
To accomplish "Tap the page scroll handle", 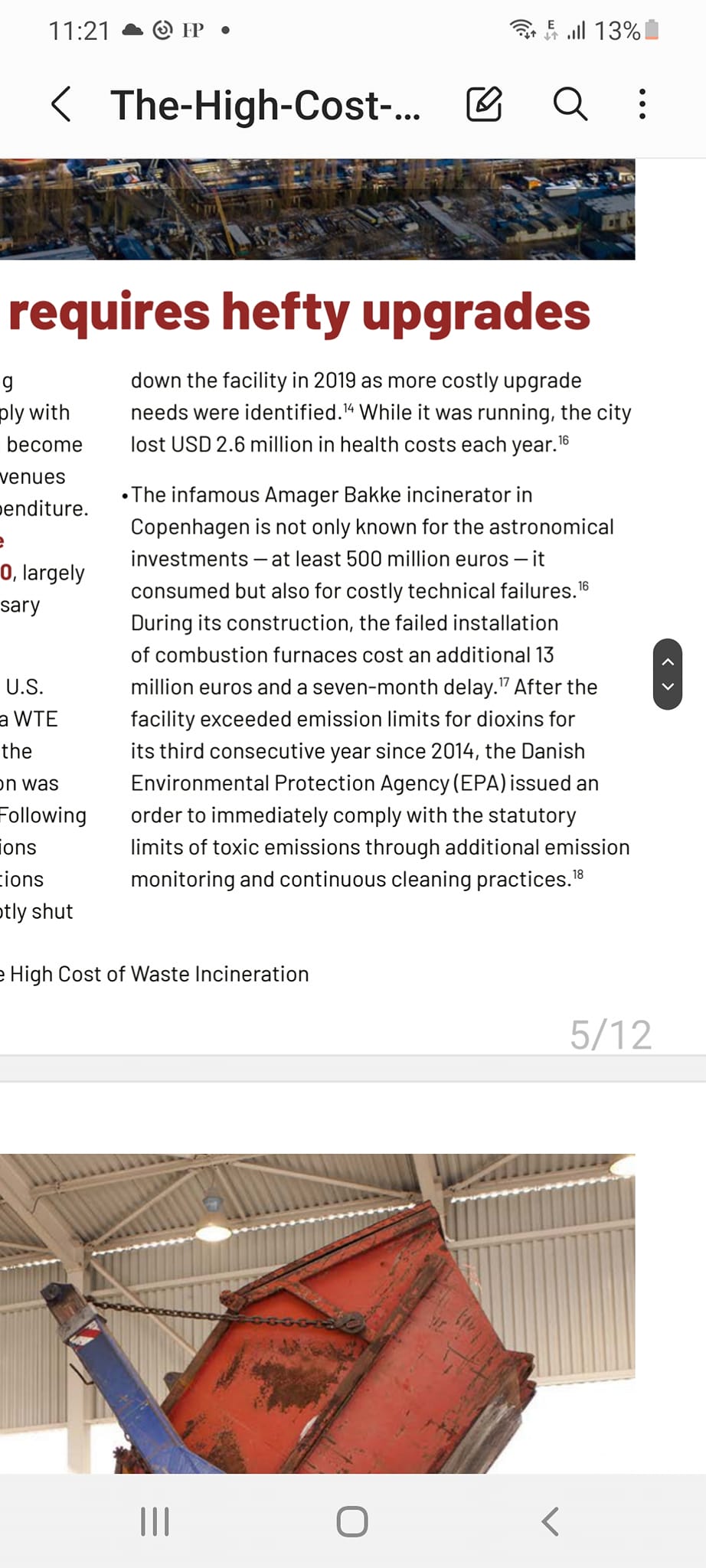I will [x=667, y=674].
